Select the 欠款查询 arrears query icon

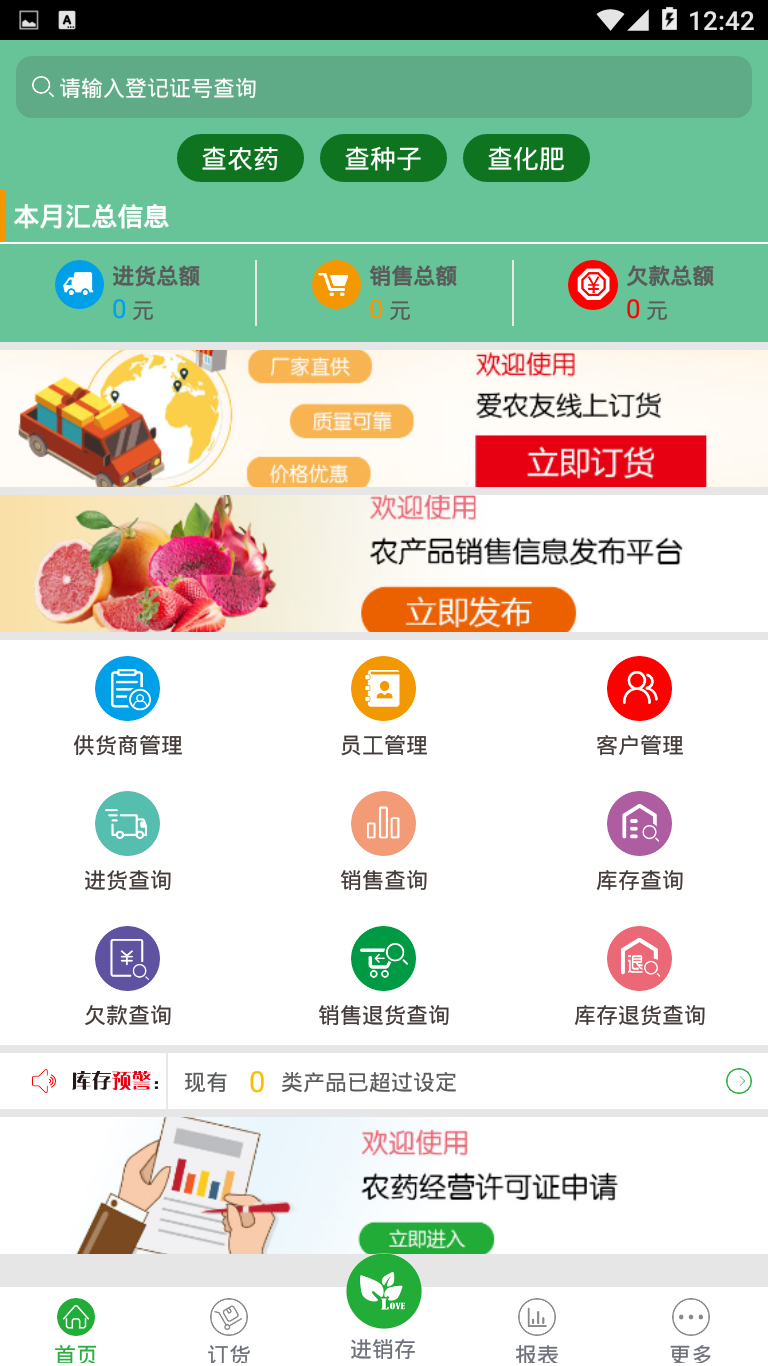pyautogui.click(x=127, y=958)
